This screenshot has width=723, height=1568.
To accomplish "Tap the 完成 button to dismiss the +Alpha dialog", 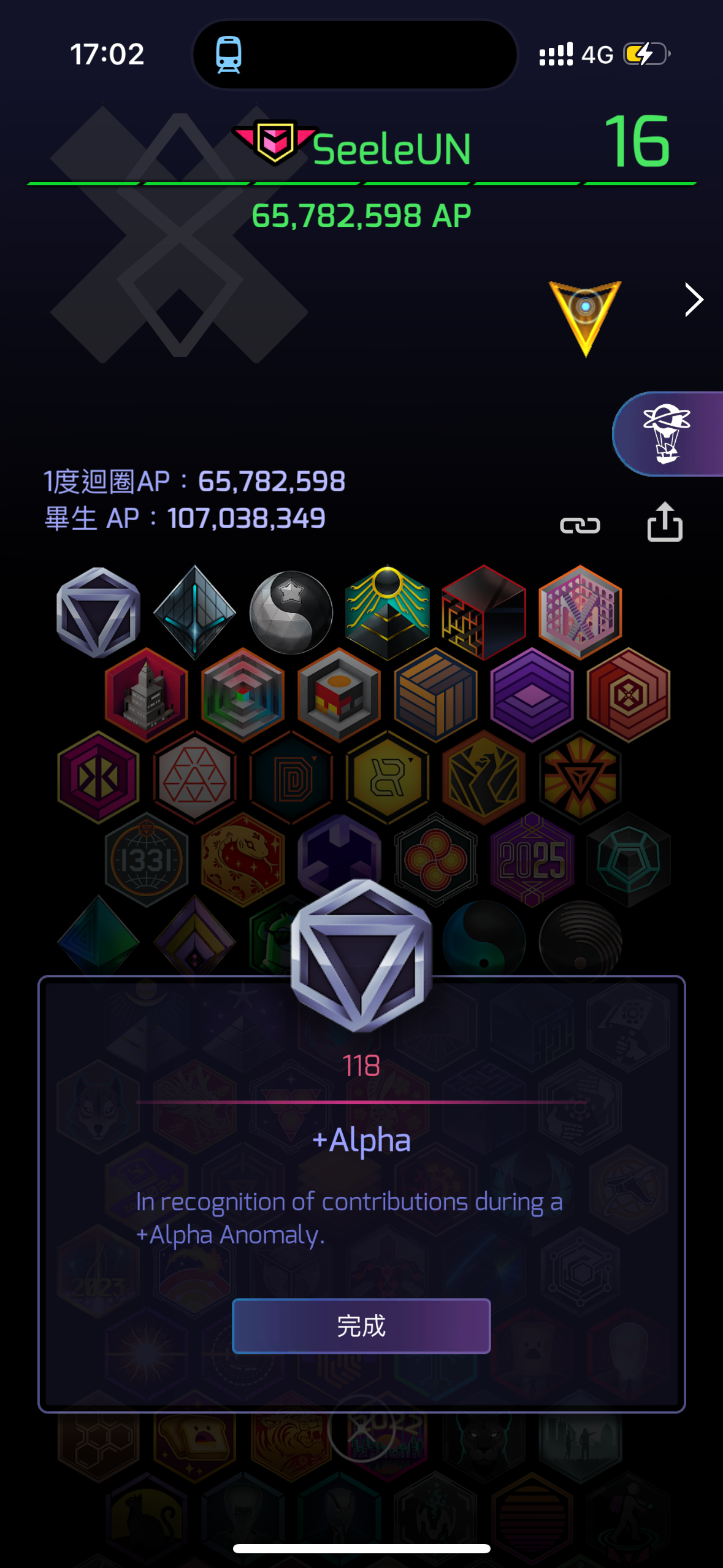I will [361, 1326].
